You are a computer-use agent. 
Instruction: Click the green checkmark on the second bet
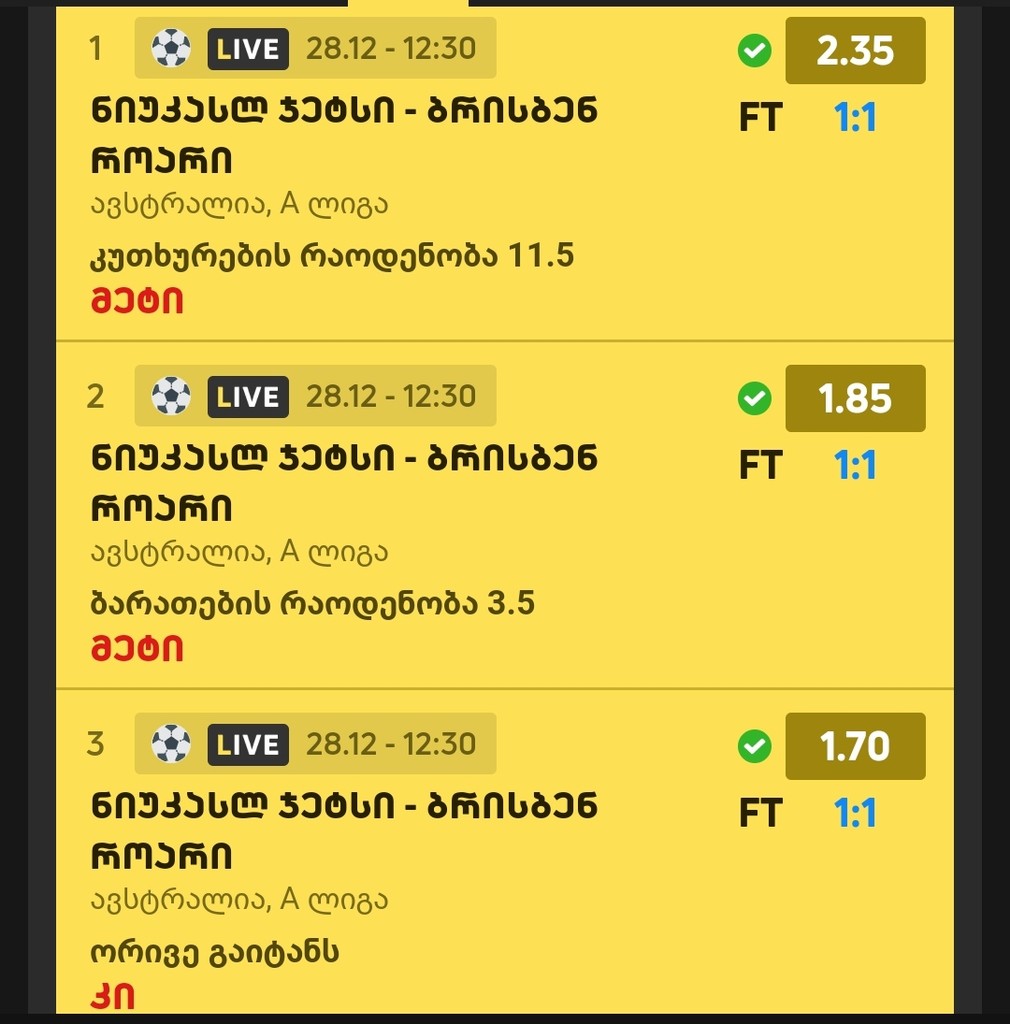coord(754,398)
